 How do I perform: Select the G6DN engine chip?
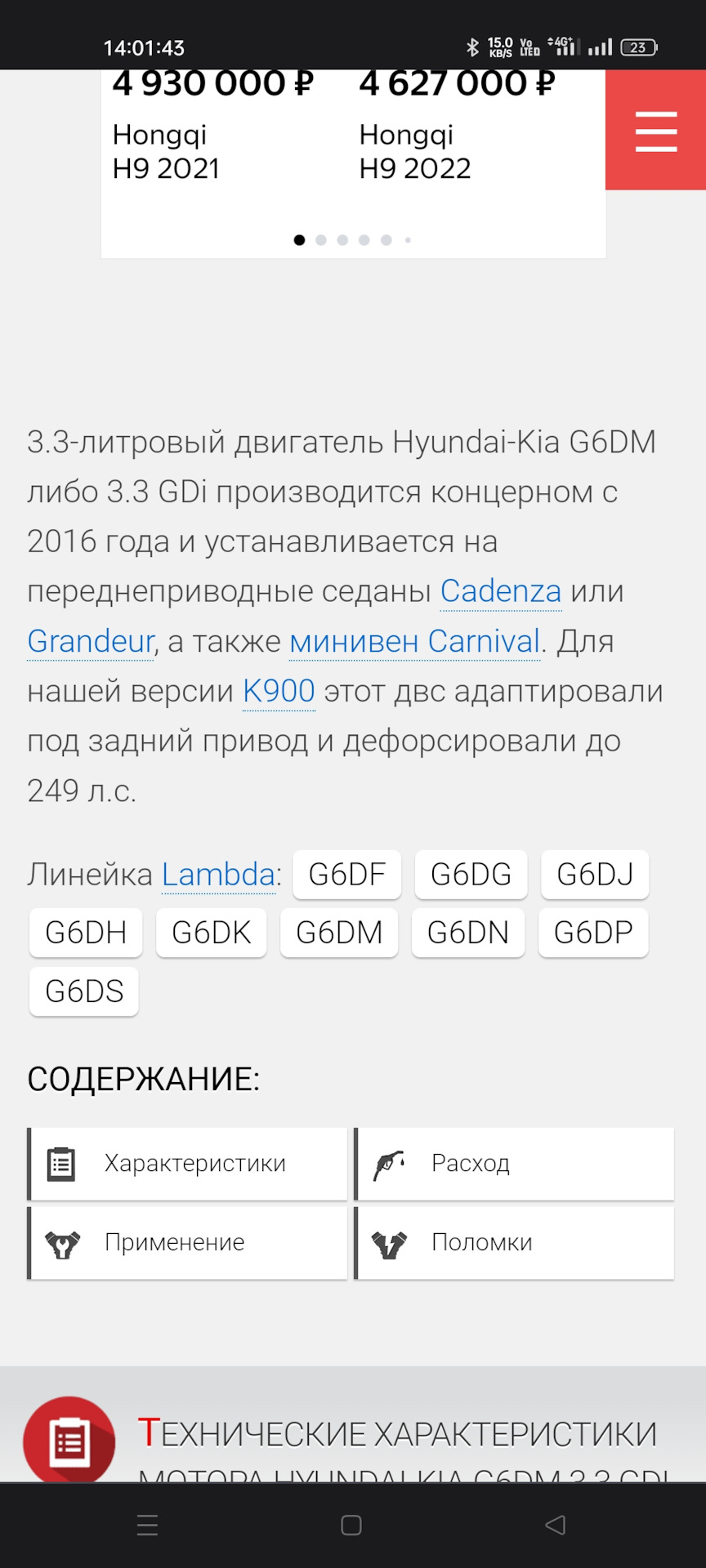[468, 933]
